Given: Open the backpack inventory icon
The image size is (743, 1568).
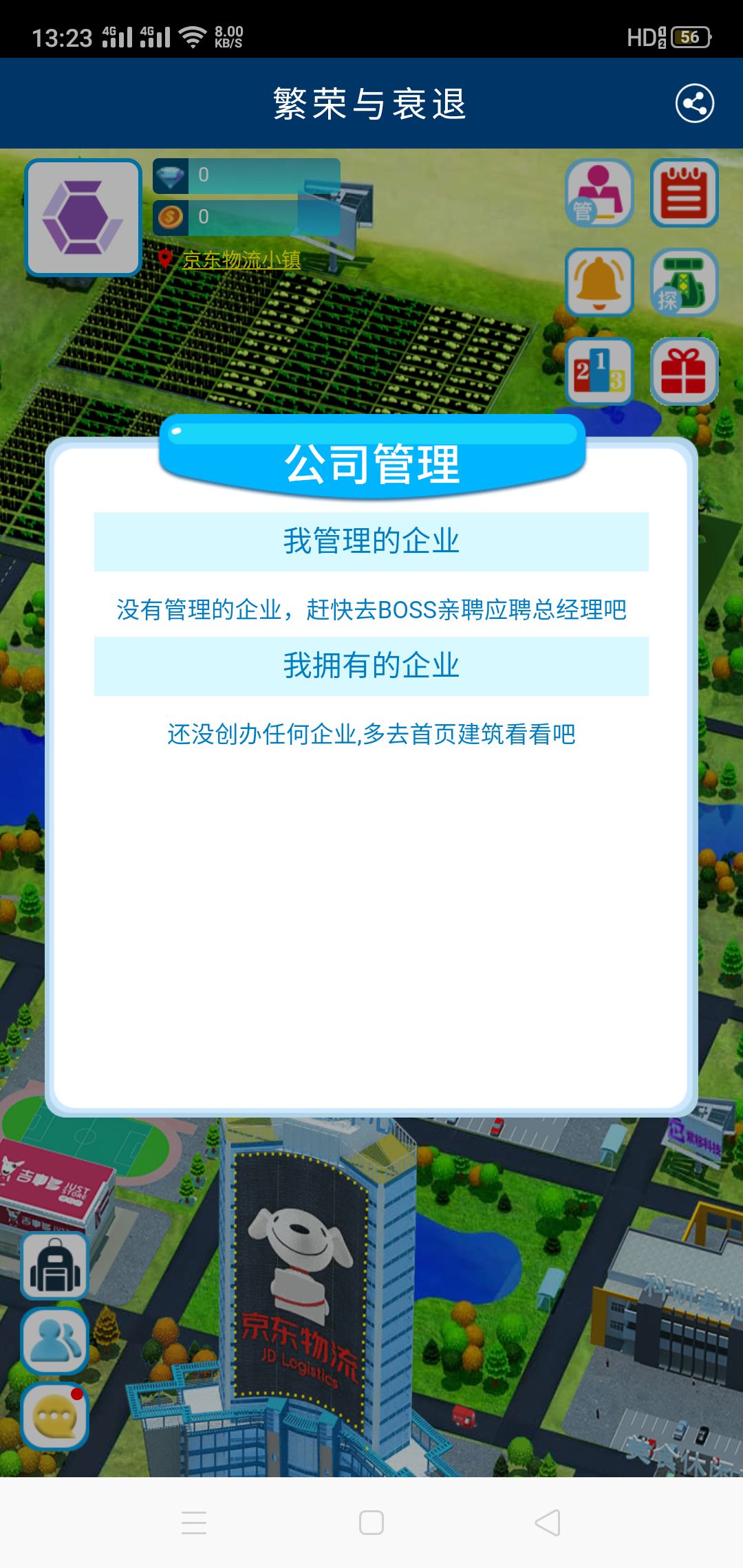Looking at the screenshot, I should pyautogui.click(x=55, y=1265).
